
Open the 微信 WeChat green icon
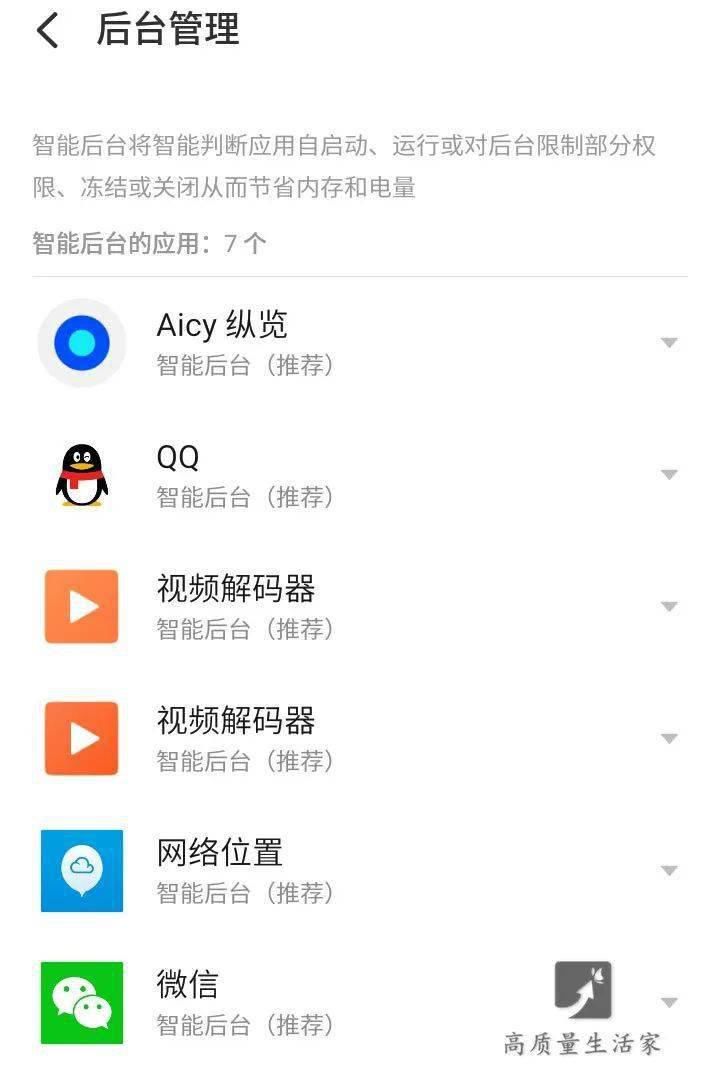pyautogui.click(x=80, y=1003)
